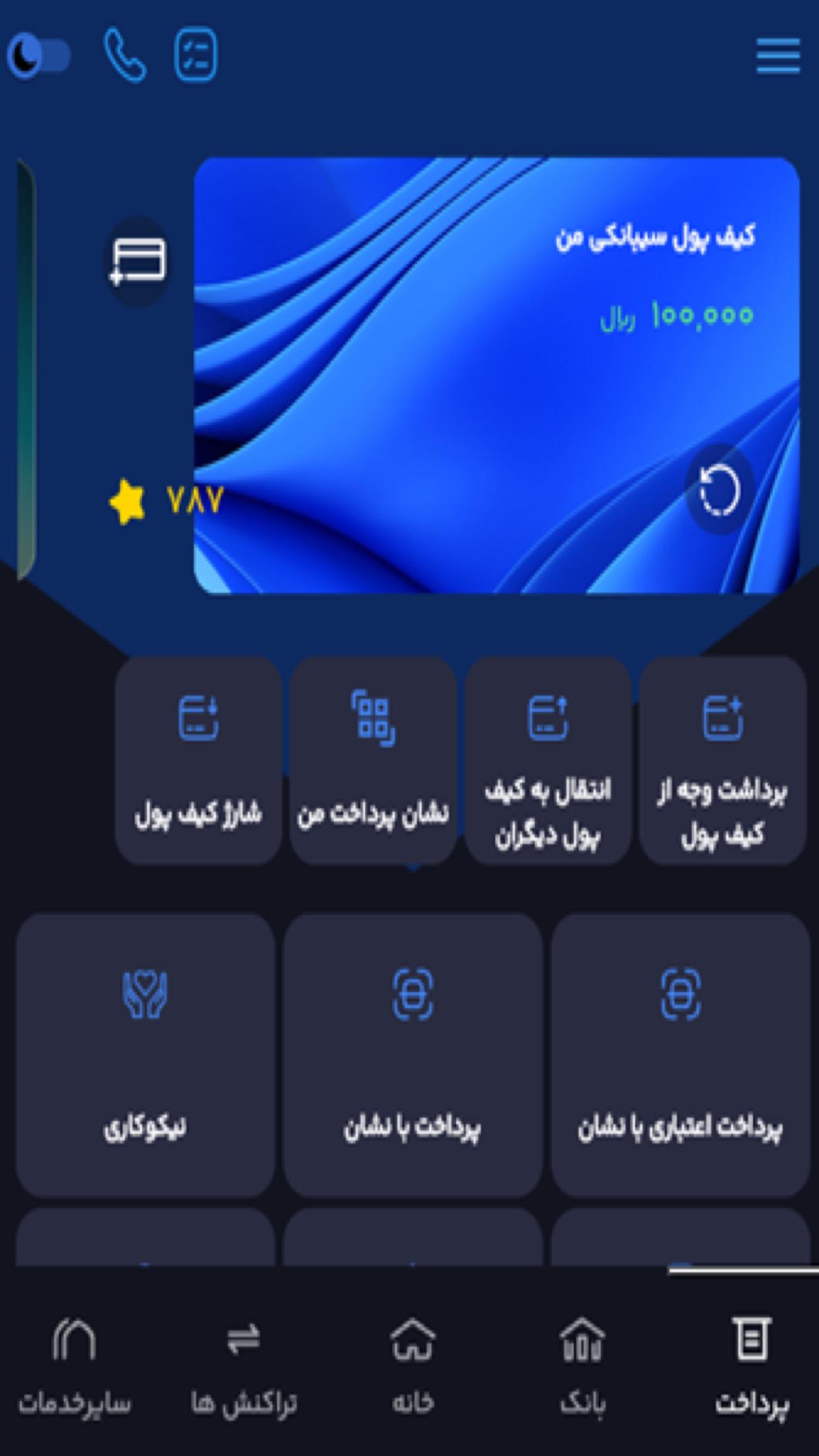819x1456 pixels.
Task: Select برداشت وجه از کیف پول
Action: pos(723,760)
